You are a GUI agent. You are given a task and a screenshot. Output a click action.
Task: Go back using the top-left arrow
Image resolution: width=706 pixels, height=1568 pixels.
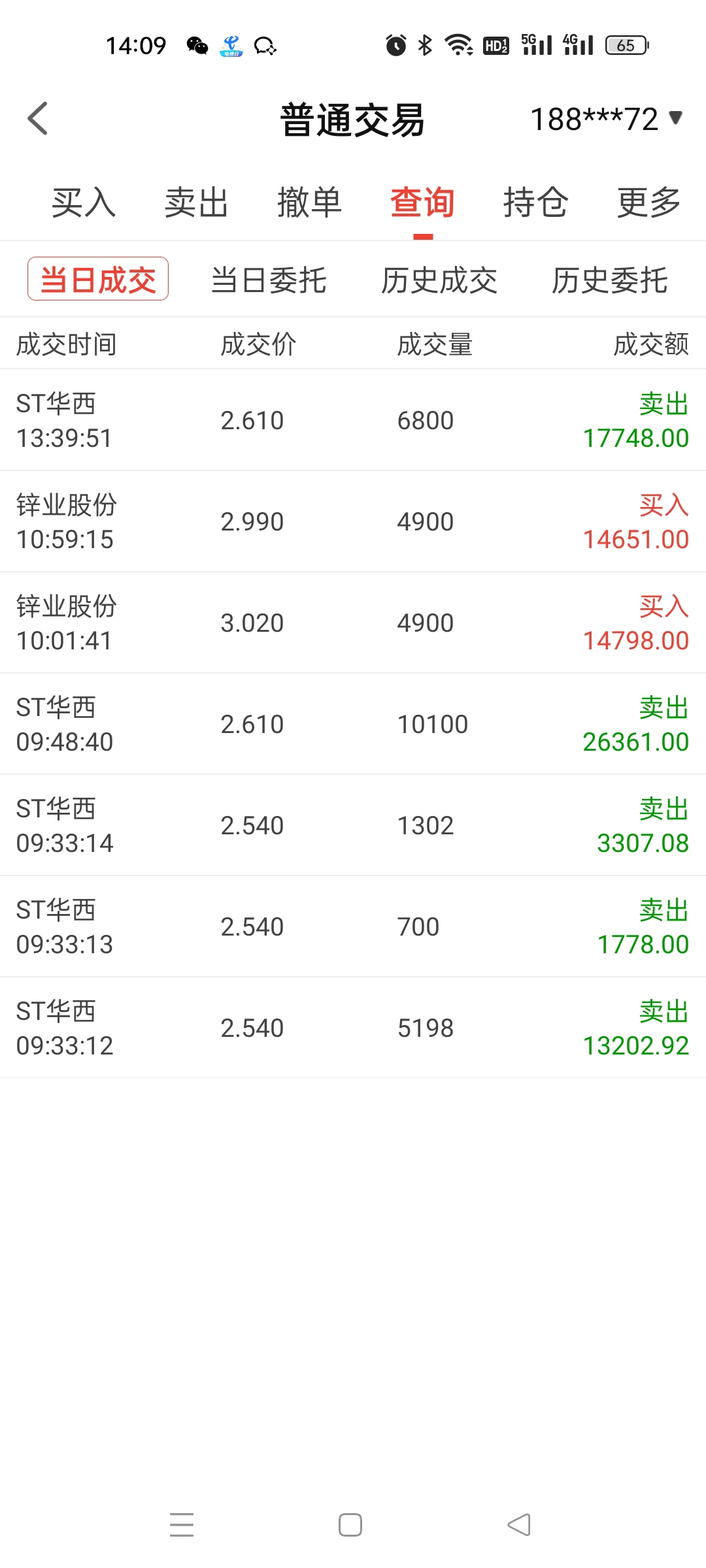38,119
